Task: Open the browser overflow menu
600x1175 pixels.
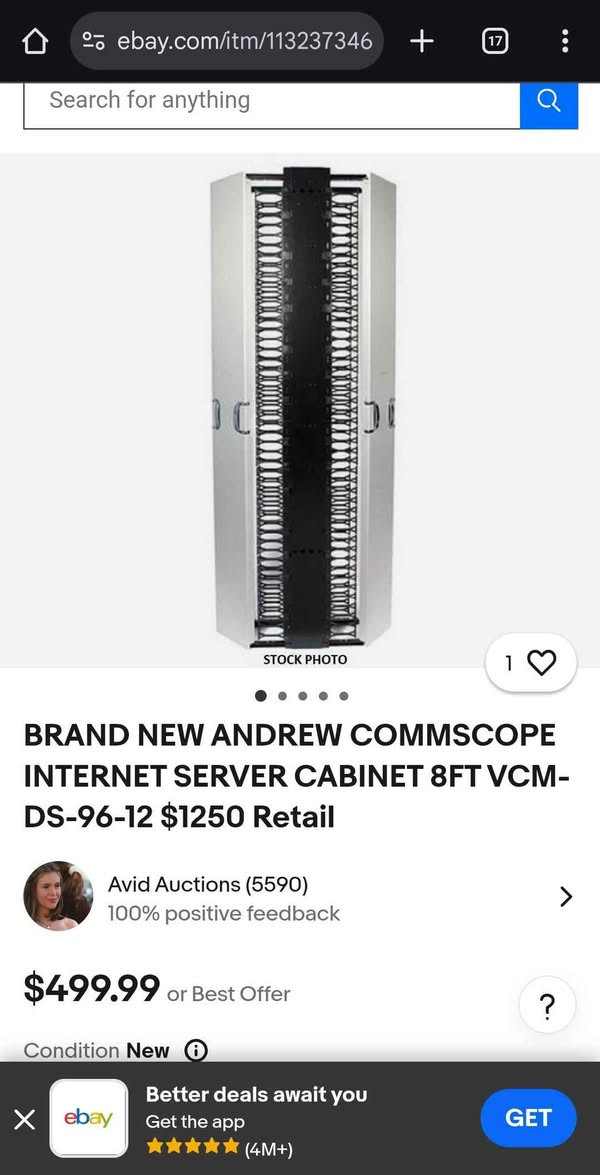Action: tap(565, 41)
